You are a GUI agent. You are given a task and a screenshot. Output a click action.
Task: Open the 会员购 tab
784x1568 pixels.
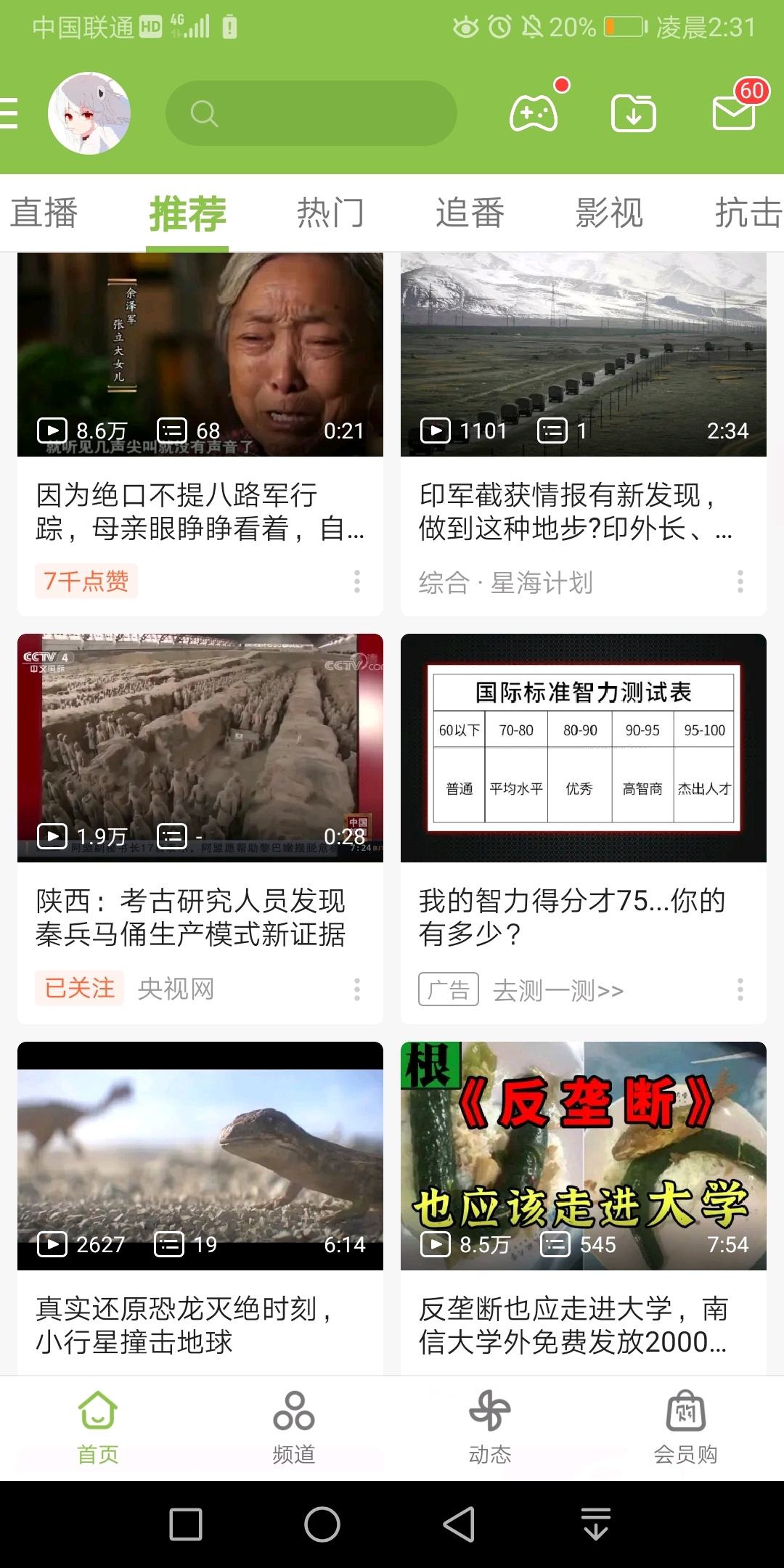[x=685, y=1427]
